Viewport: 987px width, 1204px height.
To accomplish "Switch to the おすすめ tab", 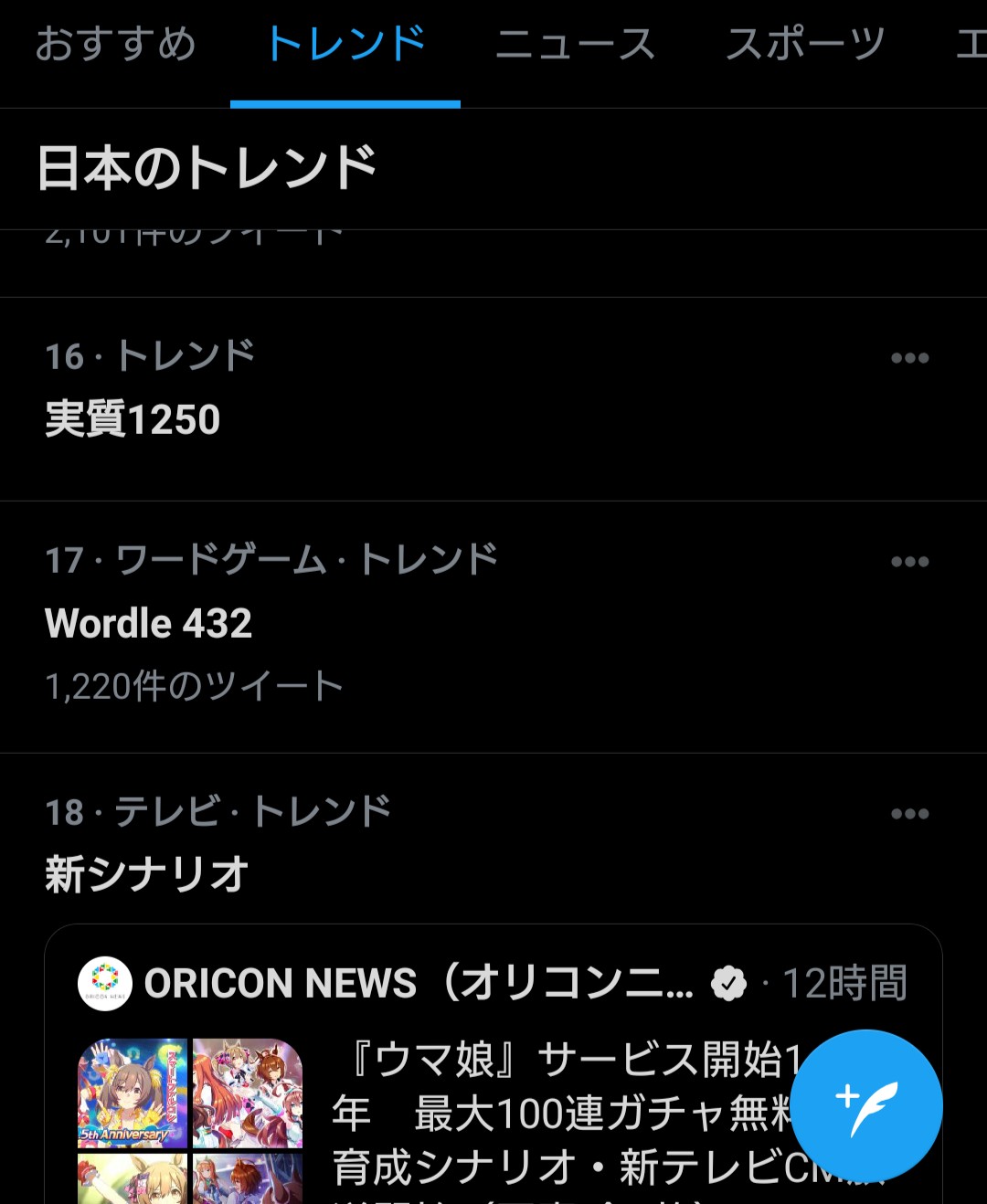I will (116, 45).
